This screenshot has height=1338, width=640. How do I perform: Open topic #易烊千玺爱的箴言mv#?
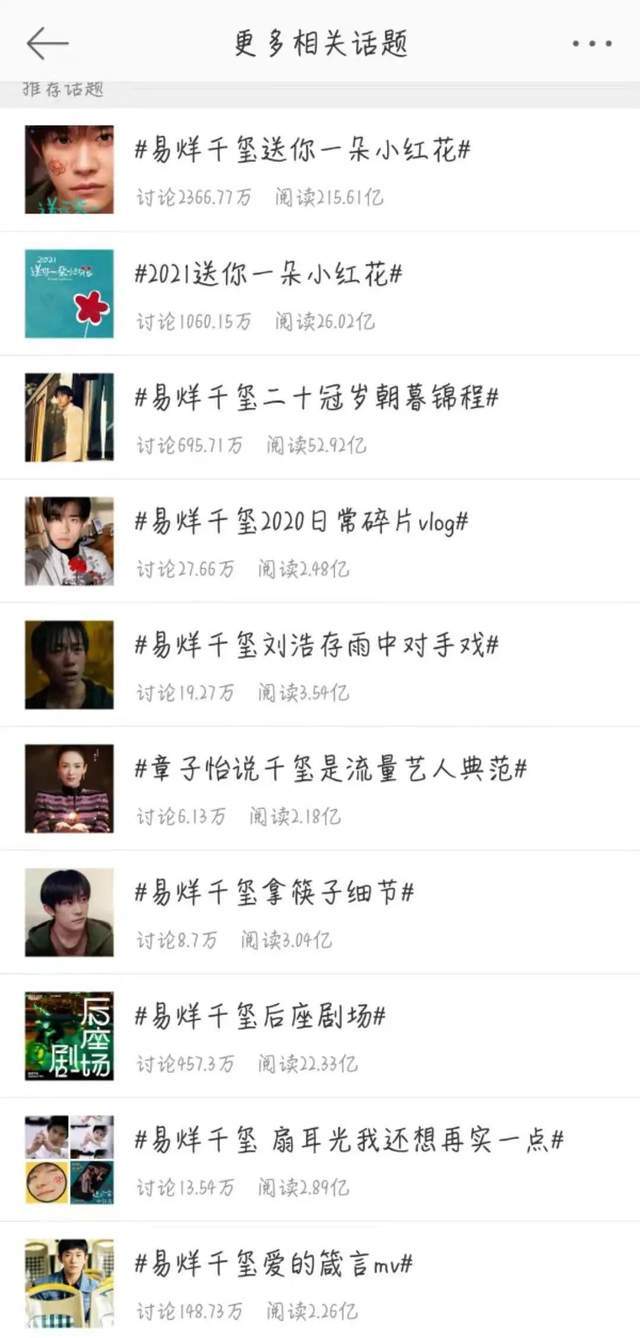point(274,1264)
